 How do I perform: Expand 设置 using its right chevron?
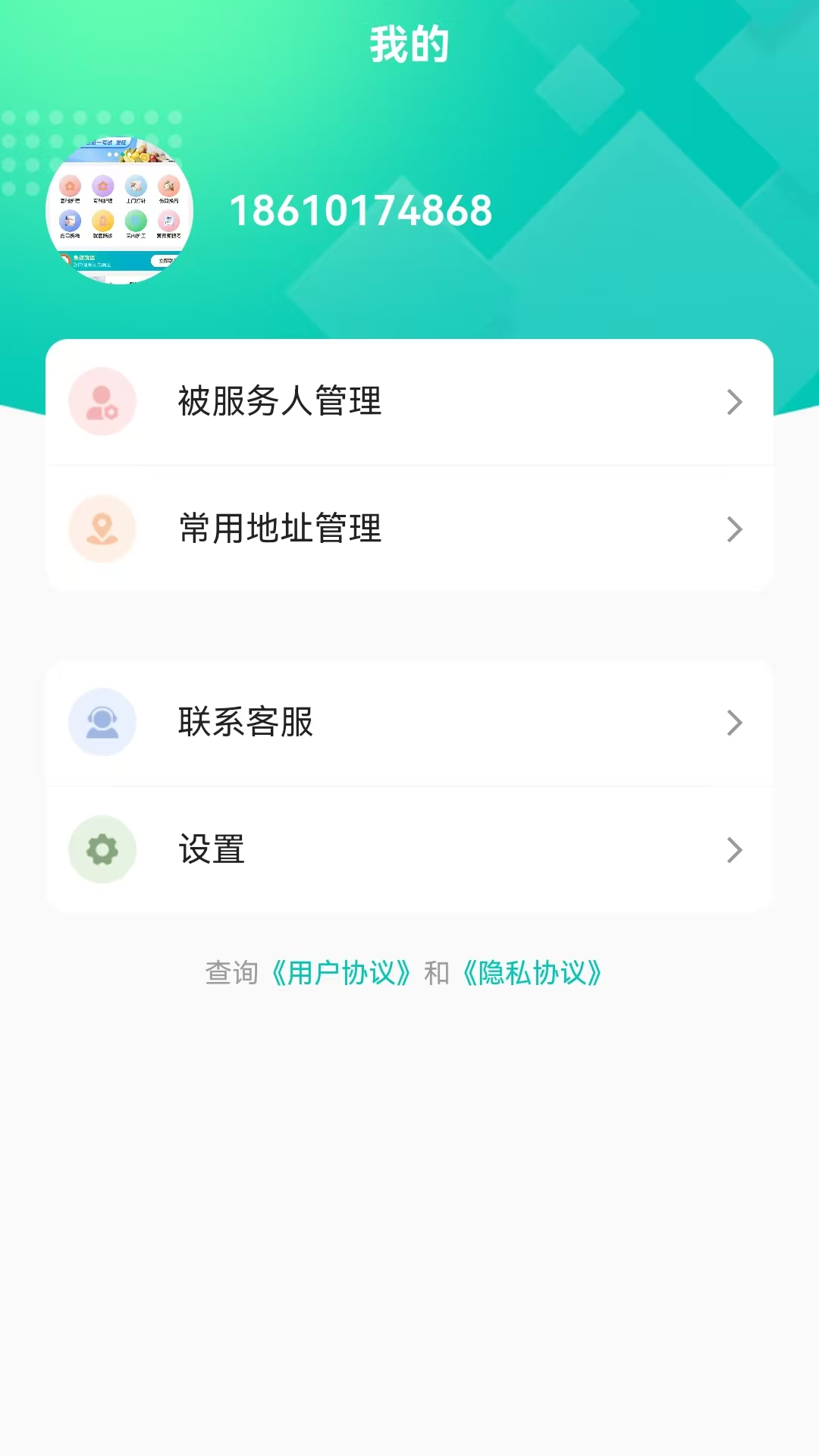pyautogui.click(x=734, y=849)
